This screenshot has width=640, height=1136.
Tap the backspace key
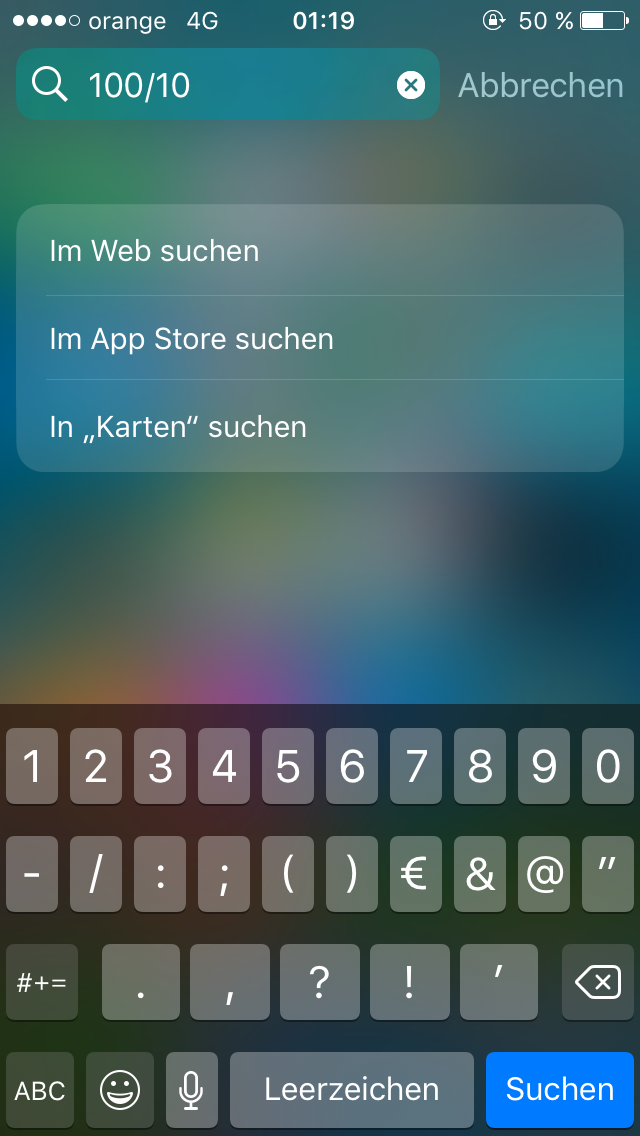(x=598, y=982)
